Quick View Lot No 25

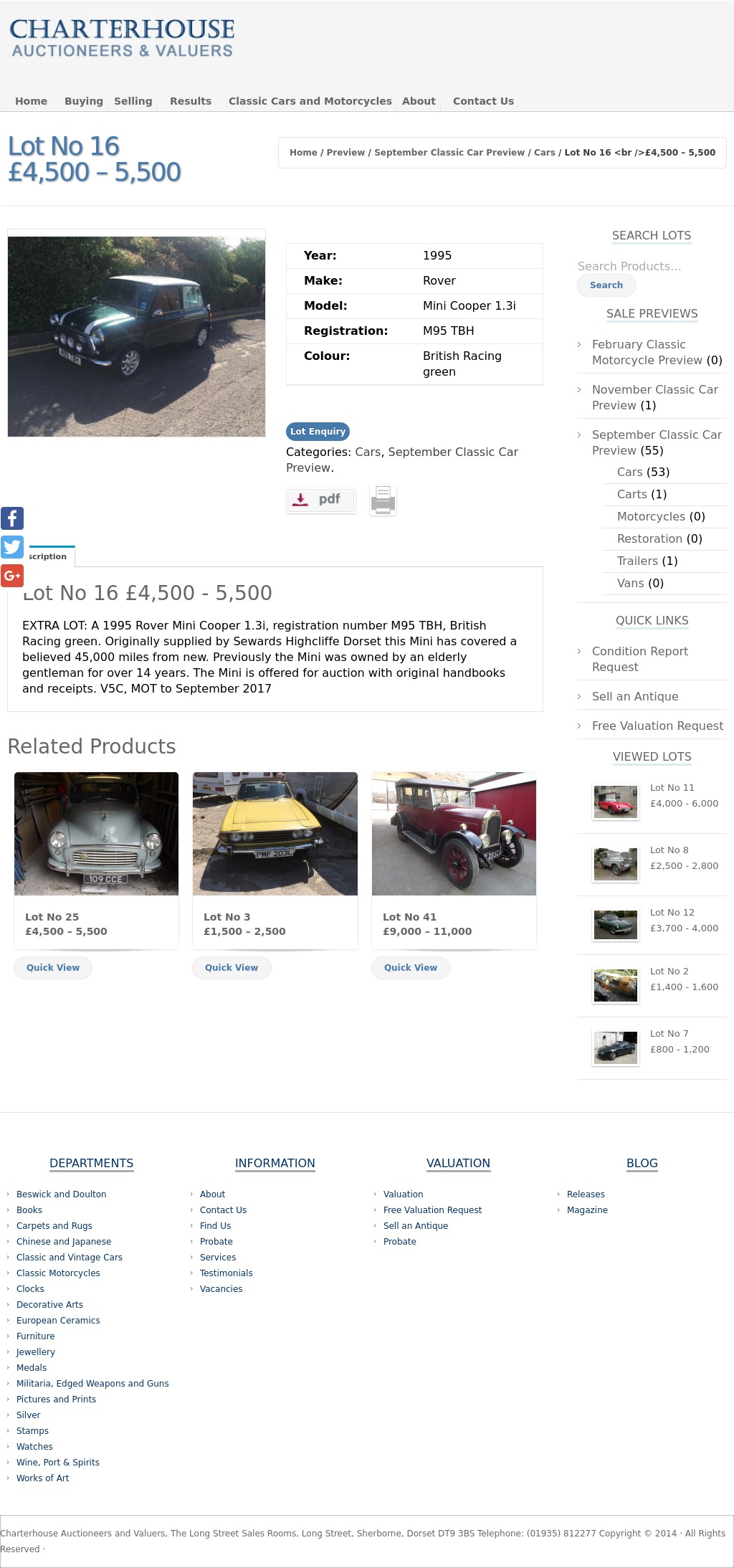pyautogui.click(x=53, y=968)
